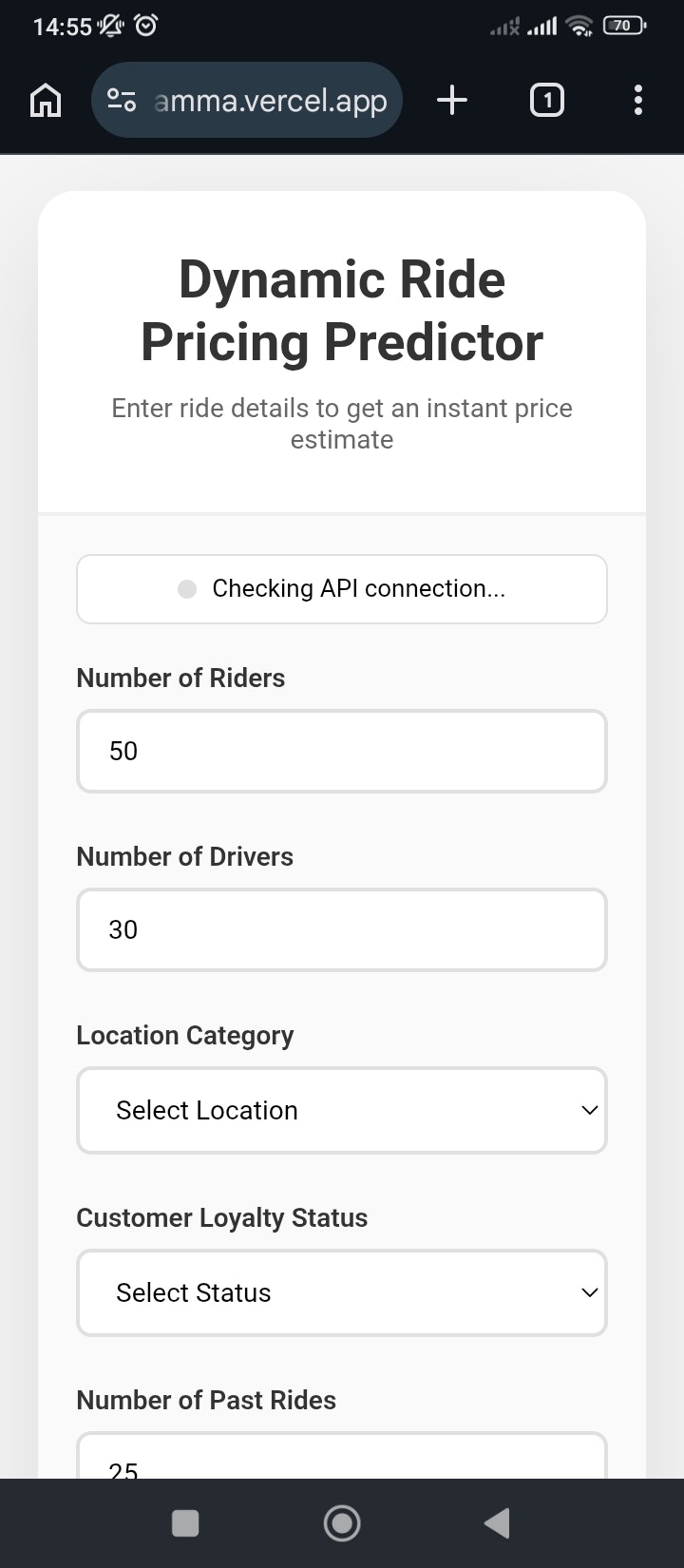Select the Number of Drivers input field
This screenshot has height=1568, width=684.
(x=342, y=929)
